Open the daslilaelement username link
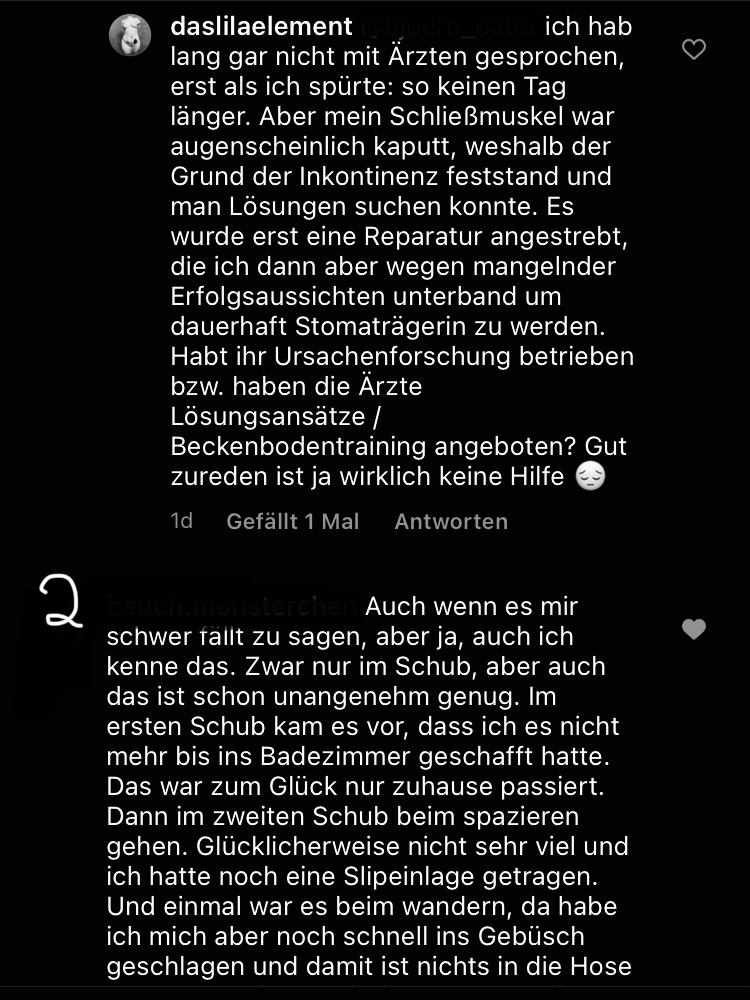 262,26
